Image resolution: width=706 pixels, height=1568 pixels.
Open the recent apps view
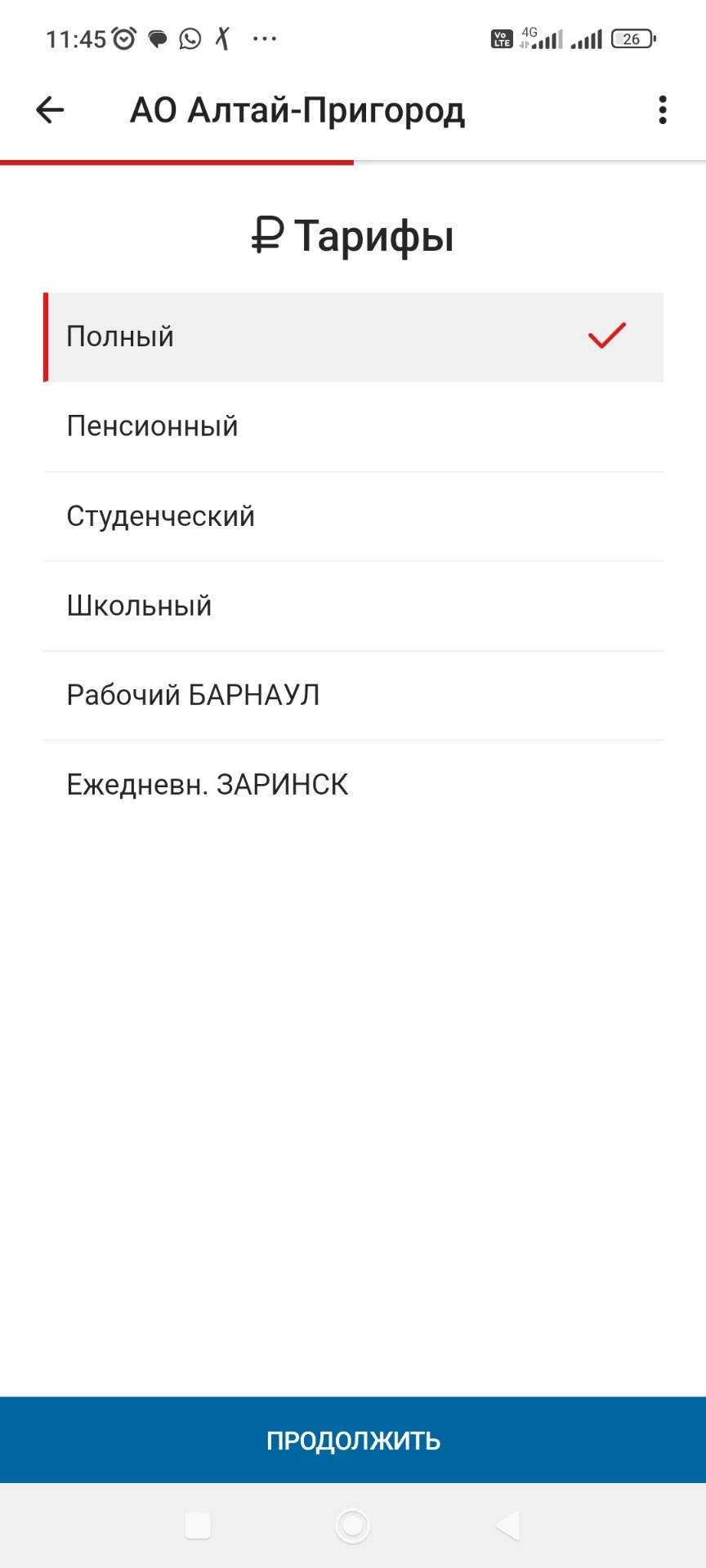[x=198, y=1525]
